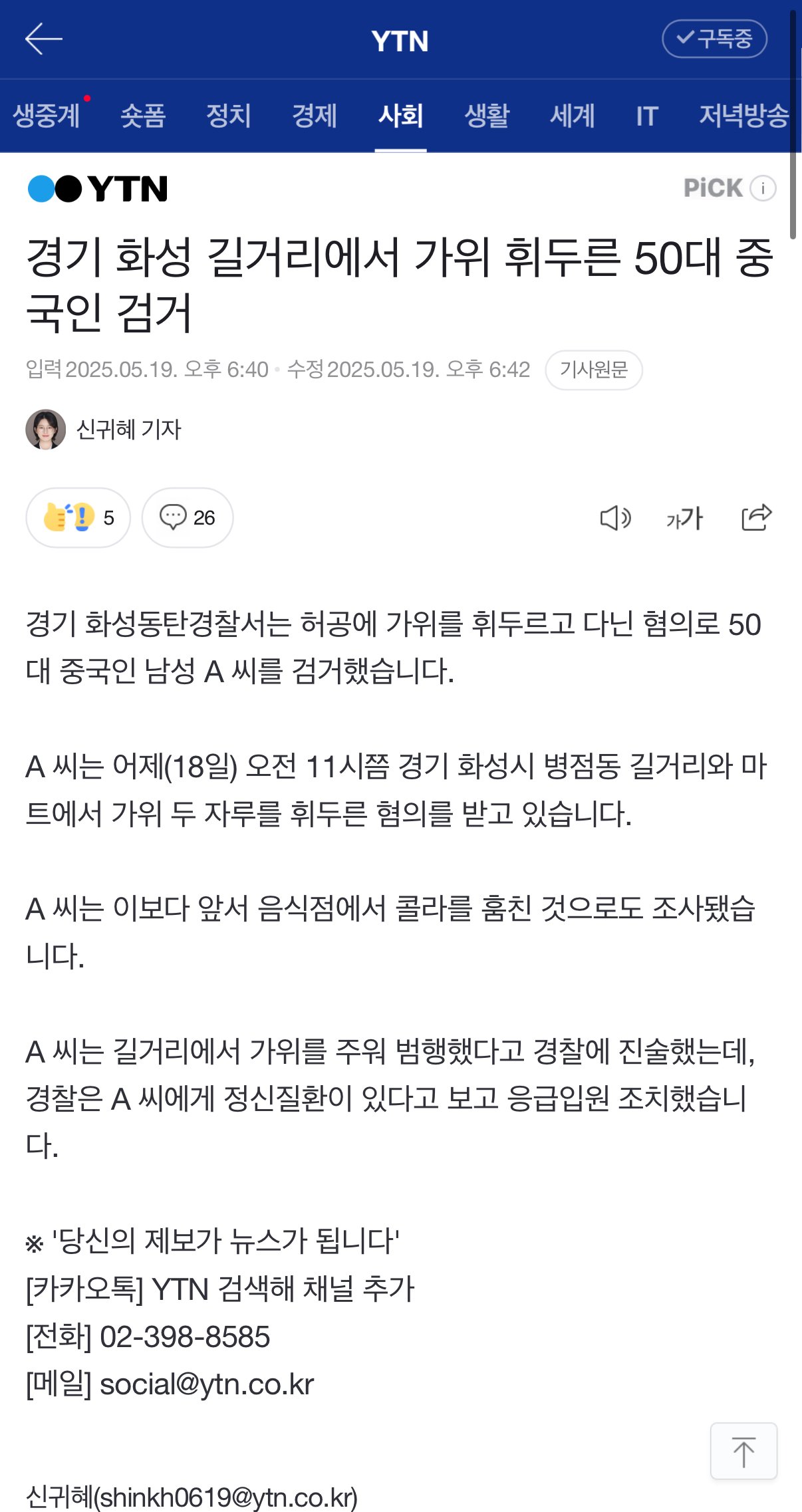
Task: Select the 세계 category in the navigation
Action: (x=574, y=114)
